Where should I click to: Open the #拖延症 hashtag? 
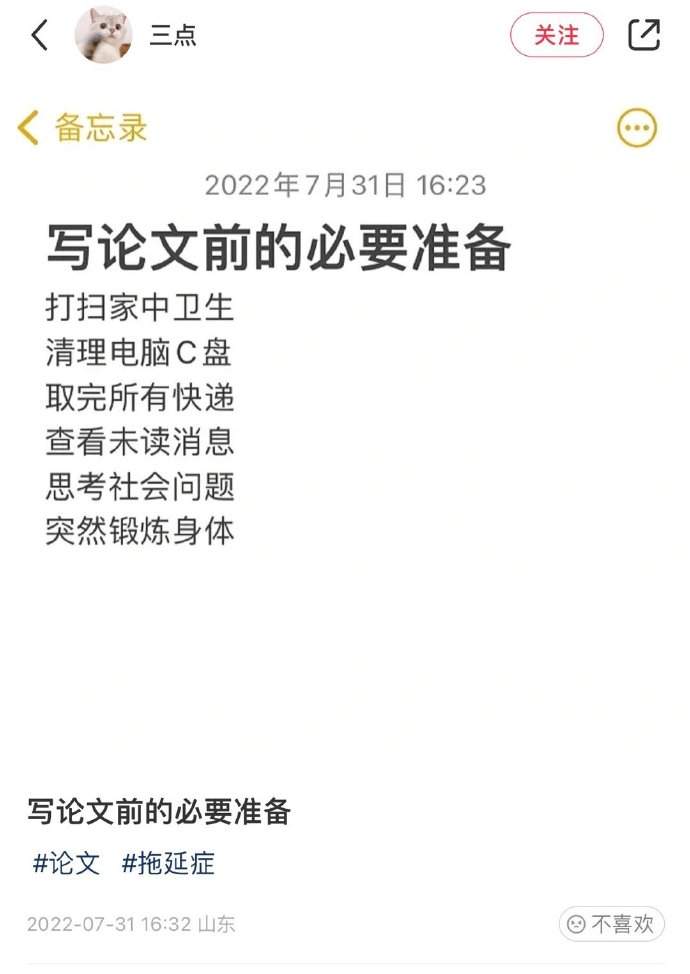tap(168, 863)
